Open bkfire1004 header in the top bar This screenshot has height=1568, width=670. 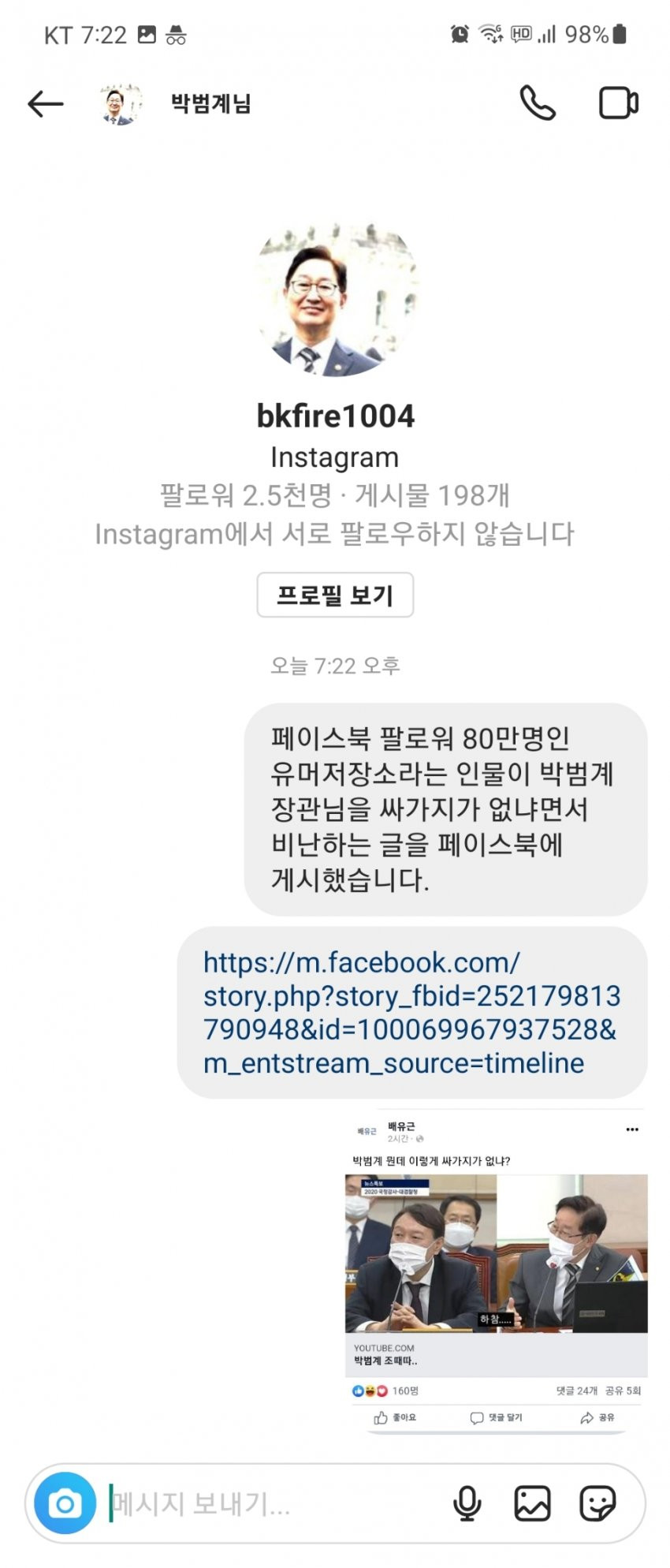point(210,103)
